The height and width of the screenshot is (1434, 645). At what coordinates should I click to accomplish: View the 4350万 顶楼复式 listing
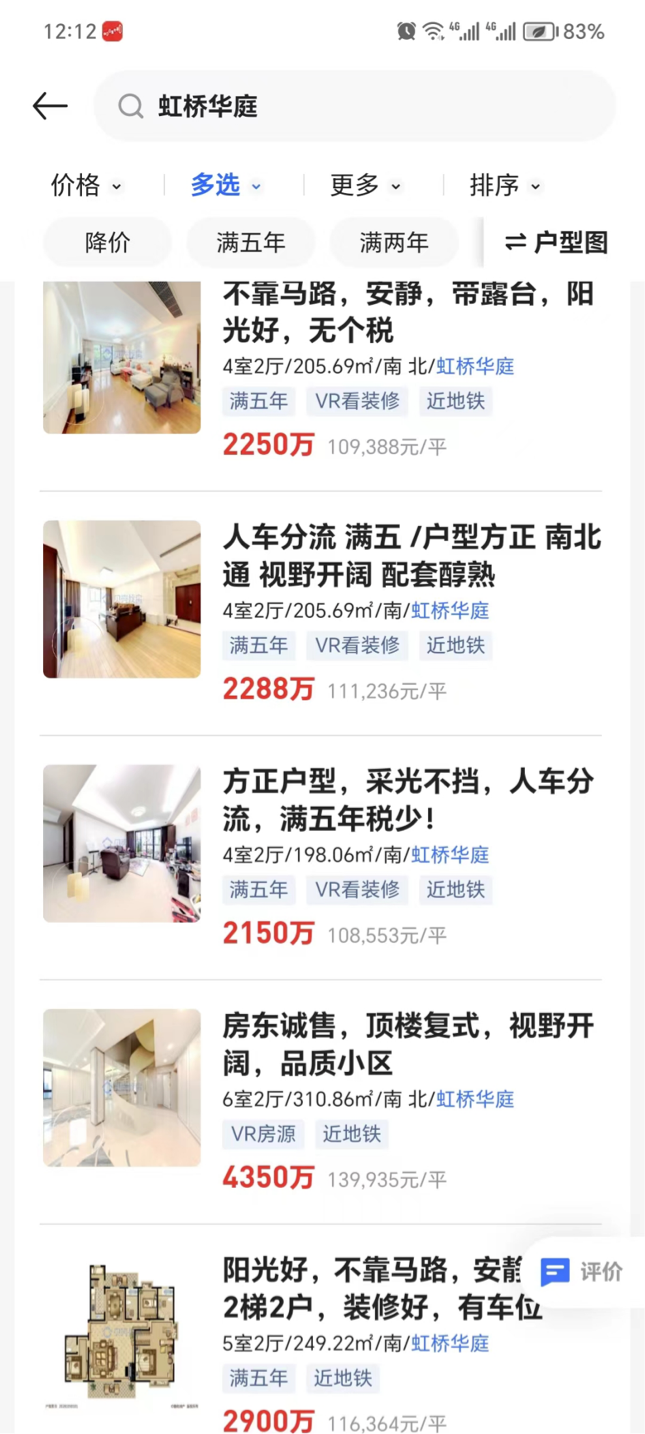(x=408, y=1044)
